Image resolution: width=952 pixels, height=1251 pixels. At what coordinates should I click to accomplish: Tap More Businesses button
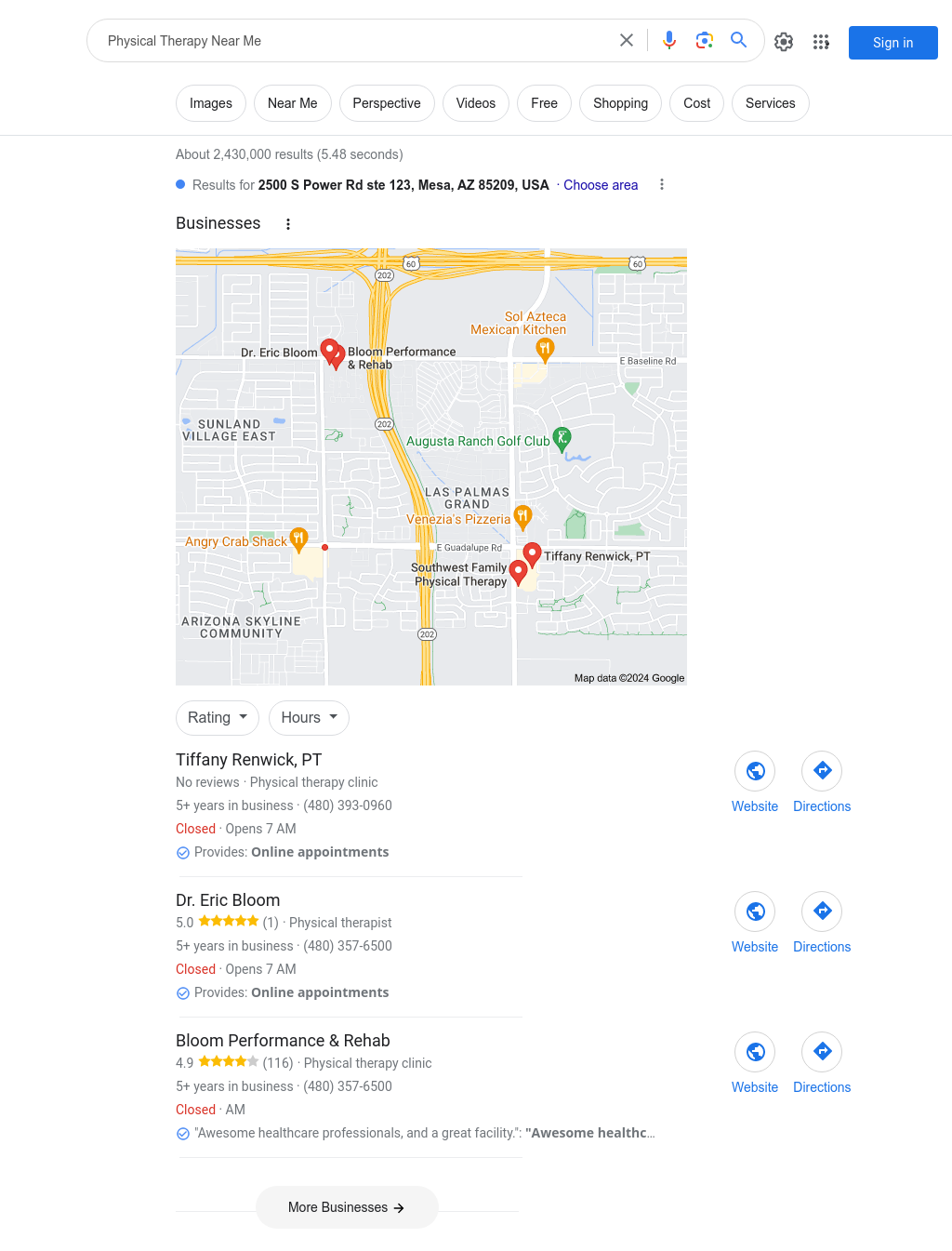click(347, 1207)
